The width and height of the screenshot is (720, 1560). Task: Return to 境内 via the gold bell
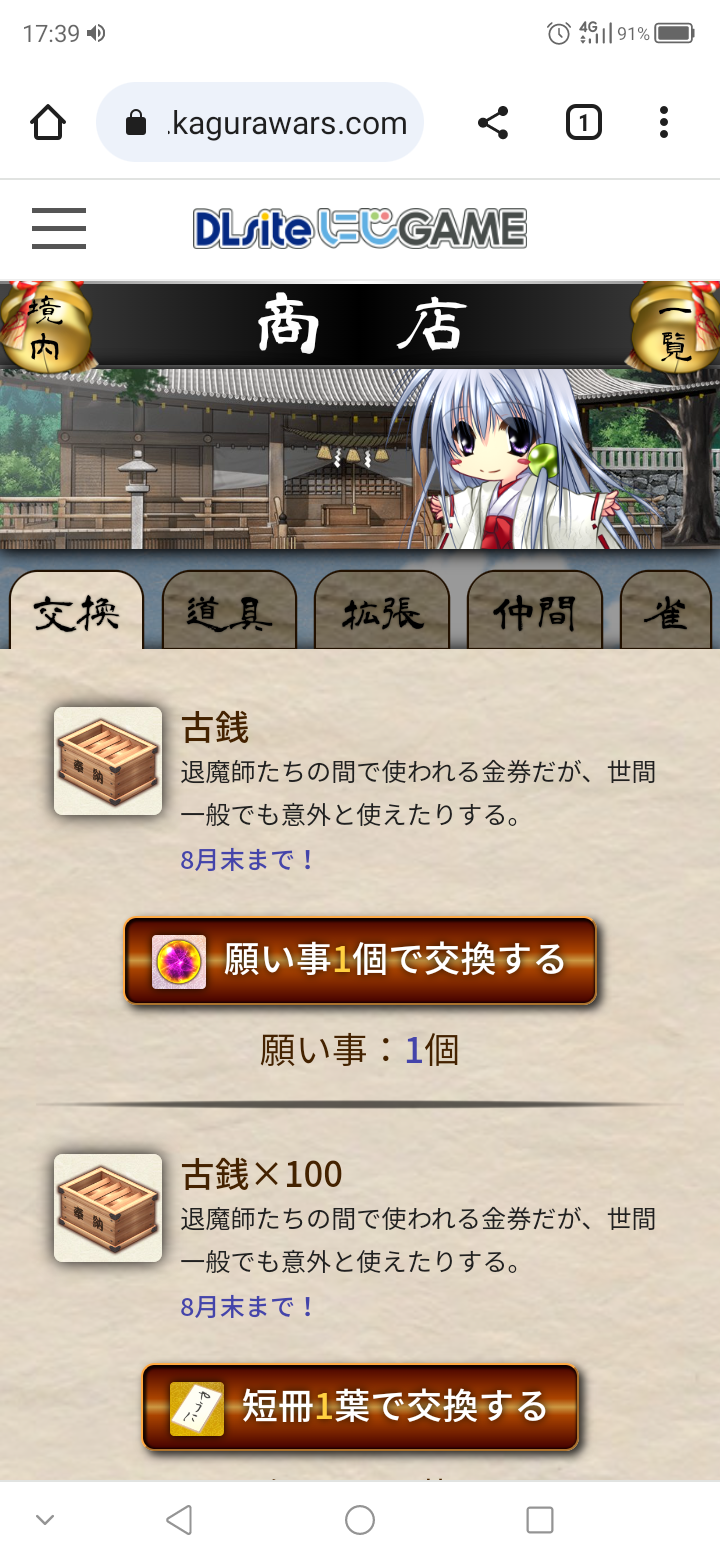[42, 327]
